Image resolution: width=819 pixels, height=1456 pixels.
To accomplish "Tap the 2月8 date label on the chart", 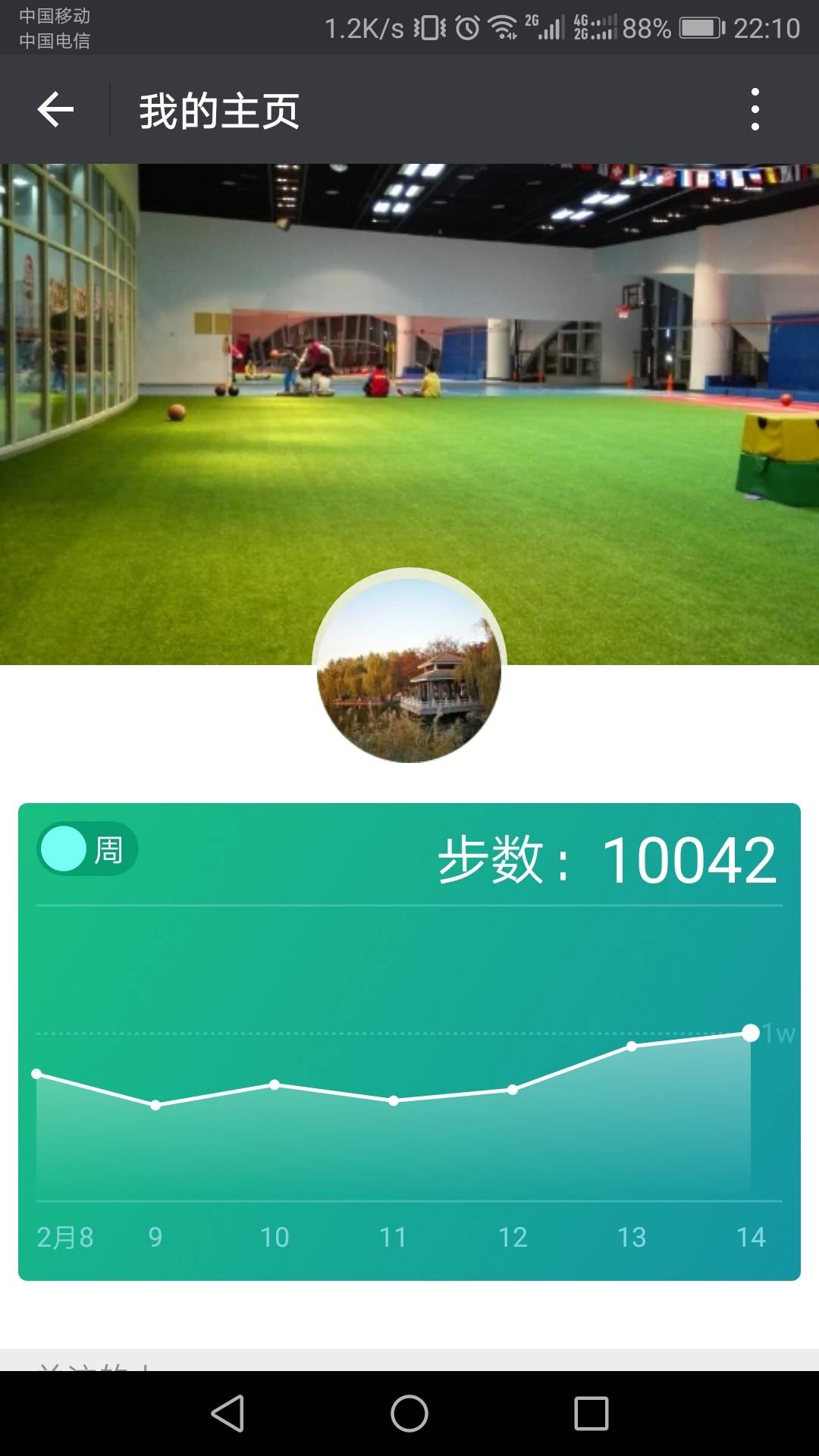I will [x=67, y=1236].
